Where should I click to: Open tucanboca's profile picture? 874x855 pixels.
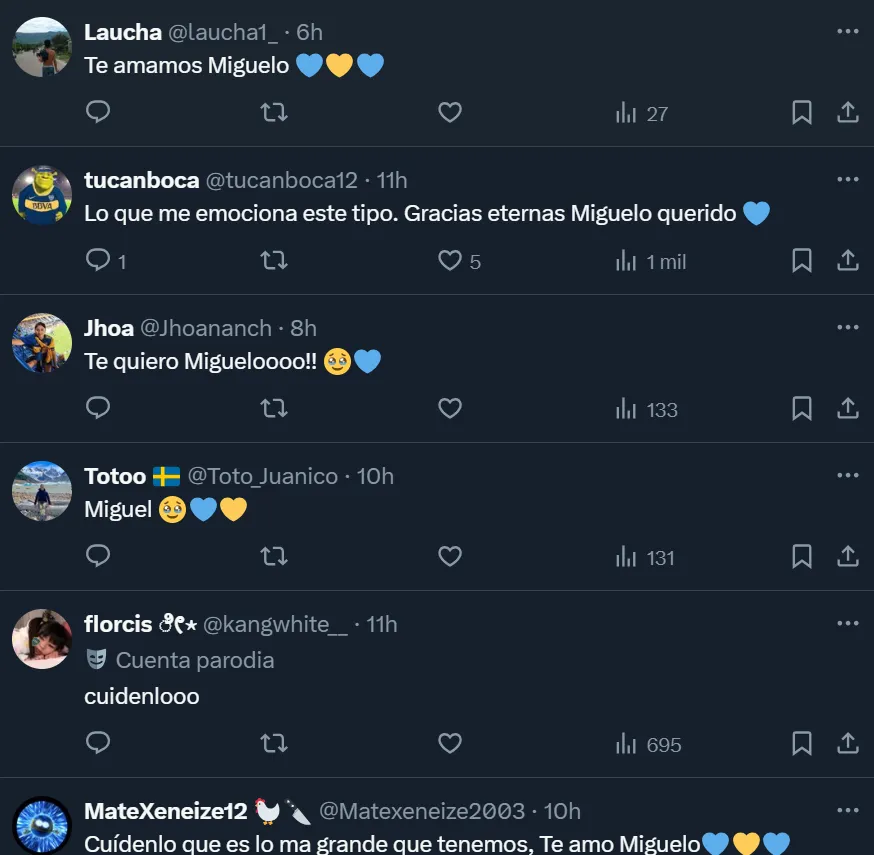pyautogui.click(x=42, y=194)
